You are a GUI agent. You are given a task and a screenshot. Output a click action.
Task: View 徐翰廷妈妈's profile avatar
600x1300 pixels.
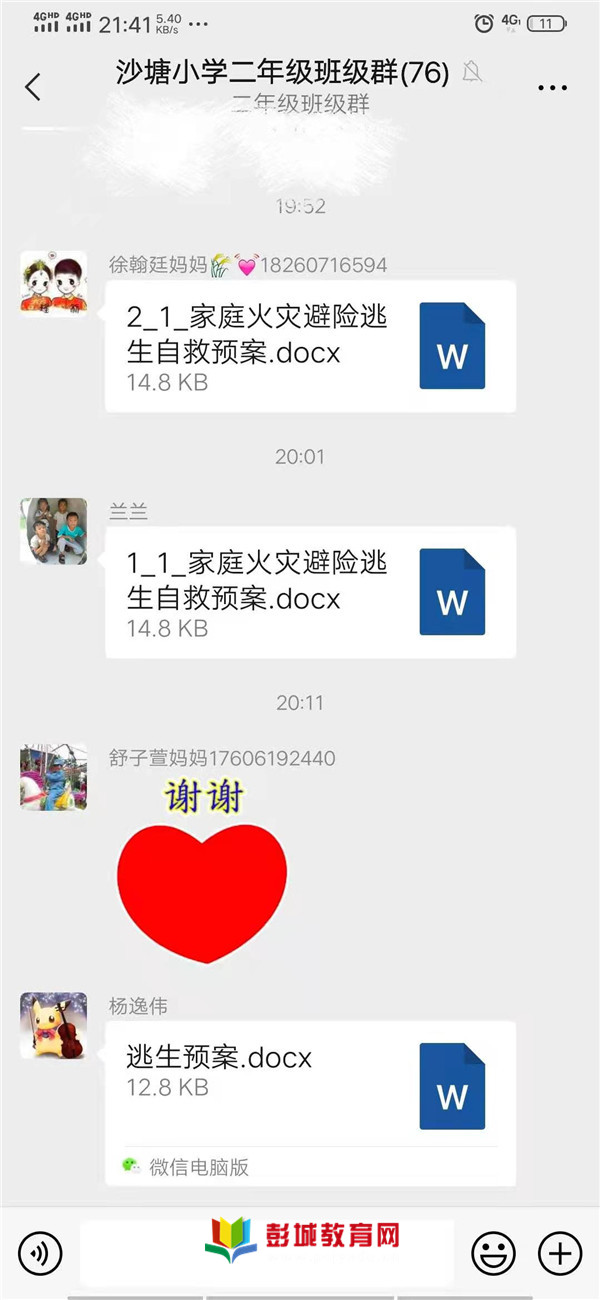(x=54, y=283)
